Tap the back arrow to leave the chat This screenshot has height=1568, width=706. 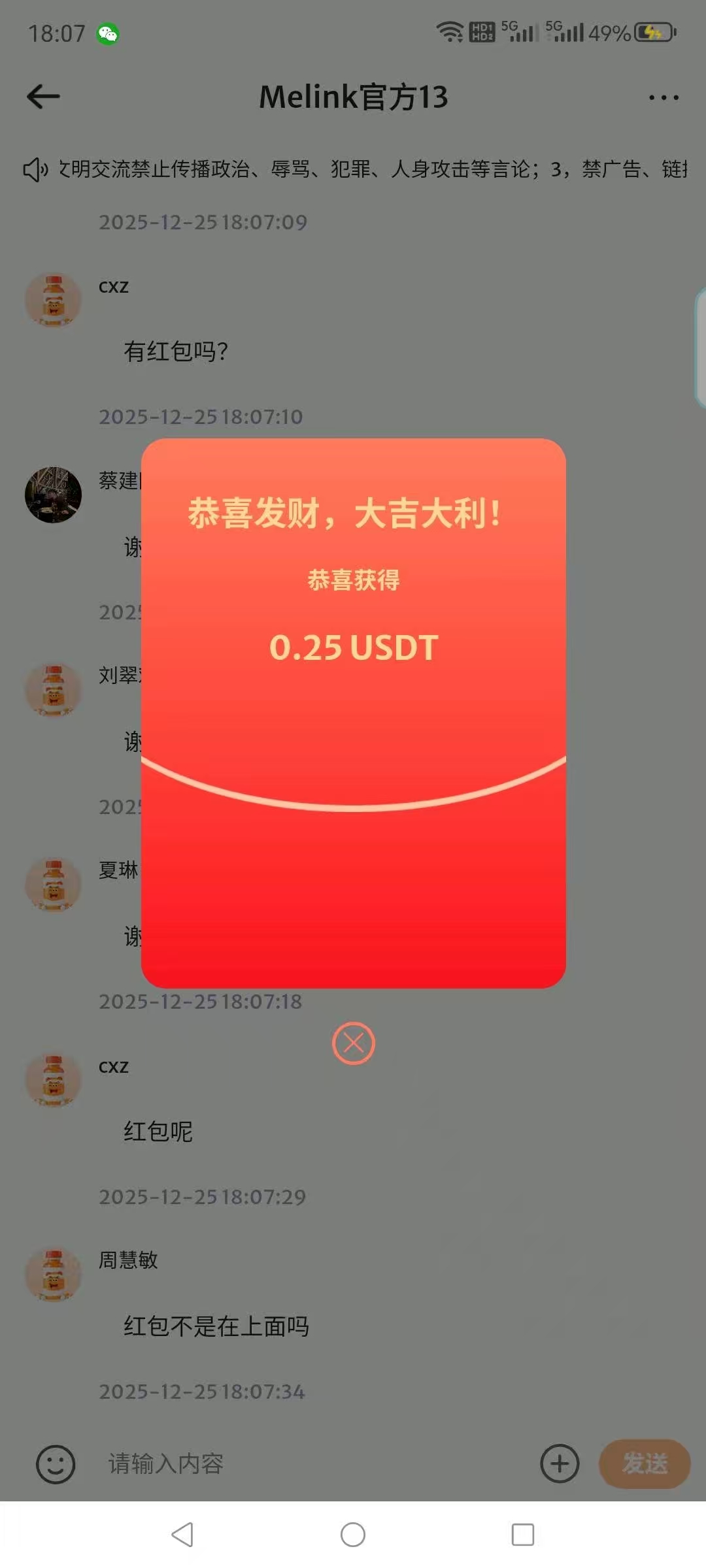[42, 97]
